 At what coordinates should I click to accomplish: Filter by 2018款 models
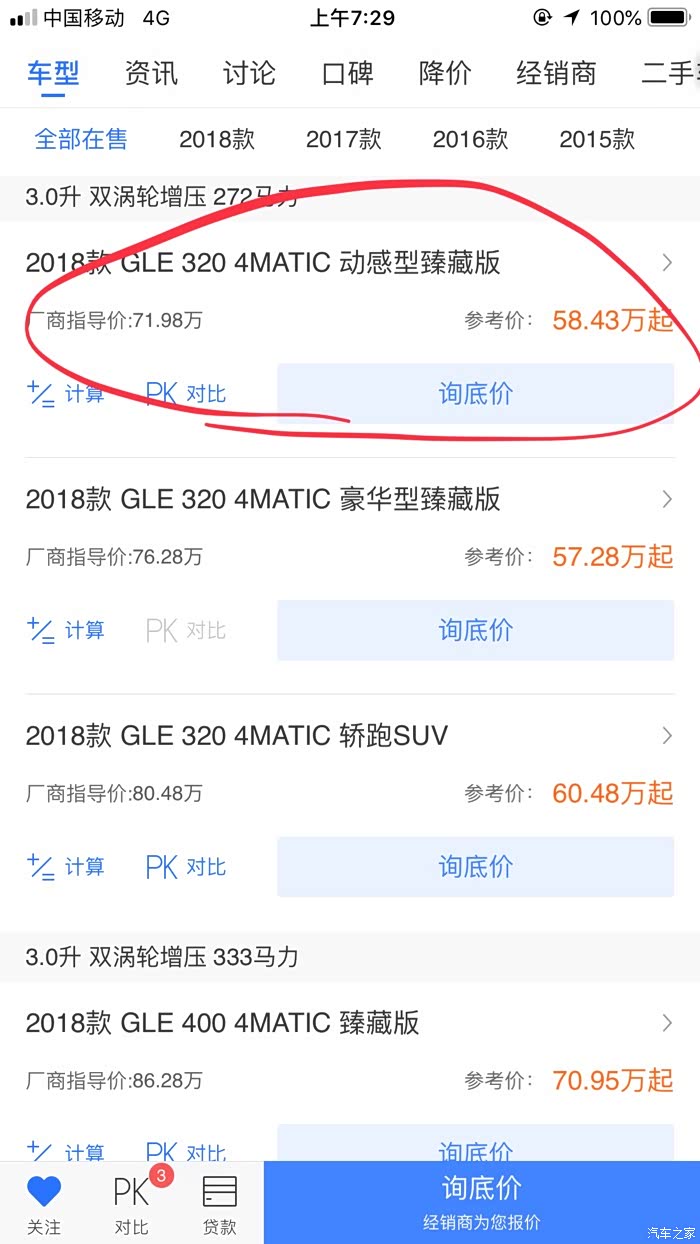(217, 139)
